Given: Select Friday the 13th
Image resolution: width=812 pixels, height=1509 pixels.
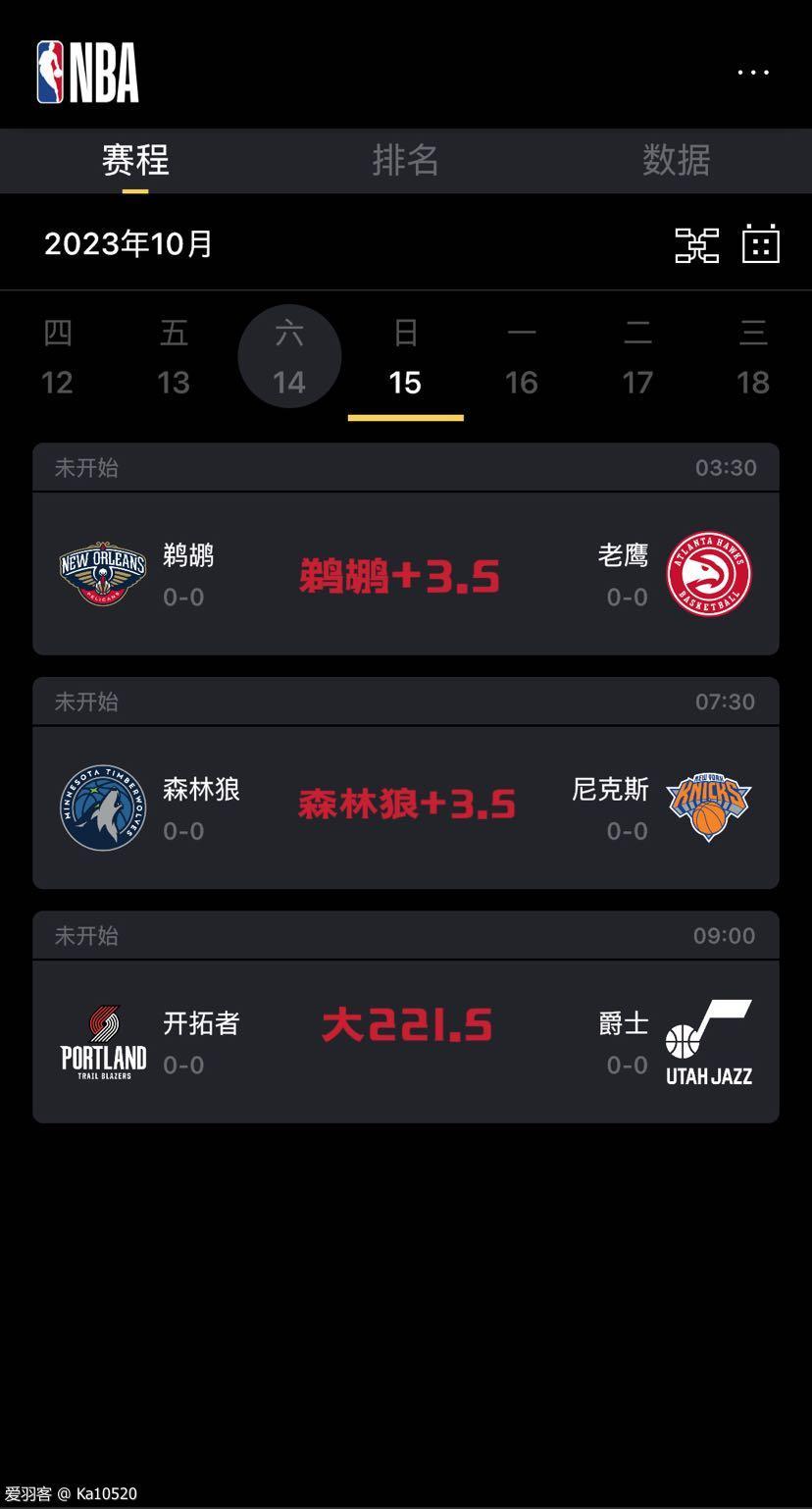Looking at the screenshot, I should 174,357.
